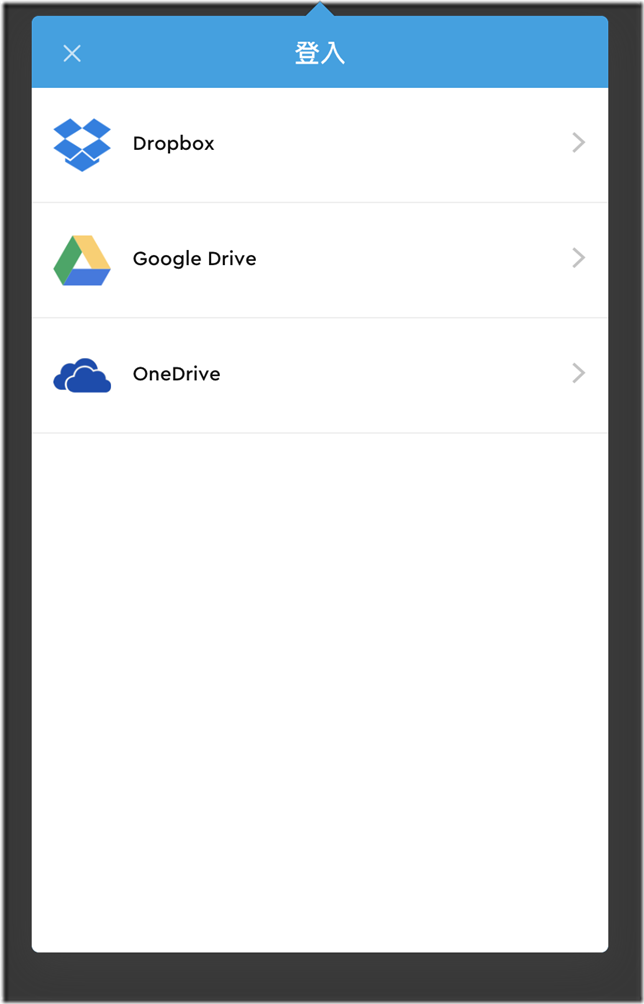The width and height of the screenshot is (644, 1004).
Task: Close the 登入 login panel
Action: [72, 54]
